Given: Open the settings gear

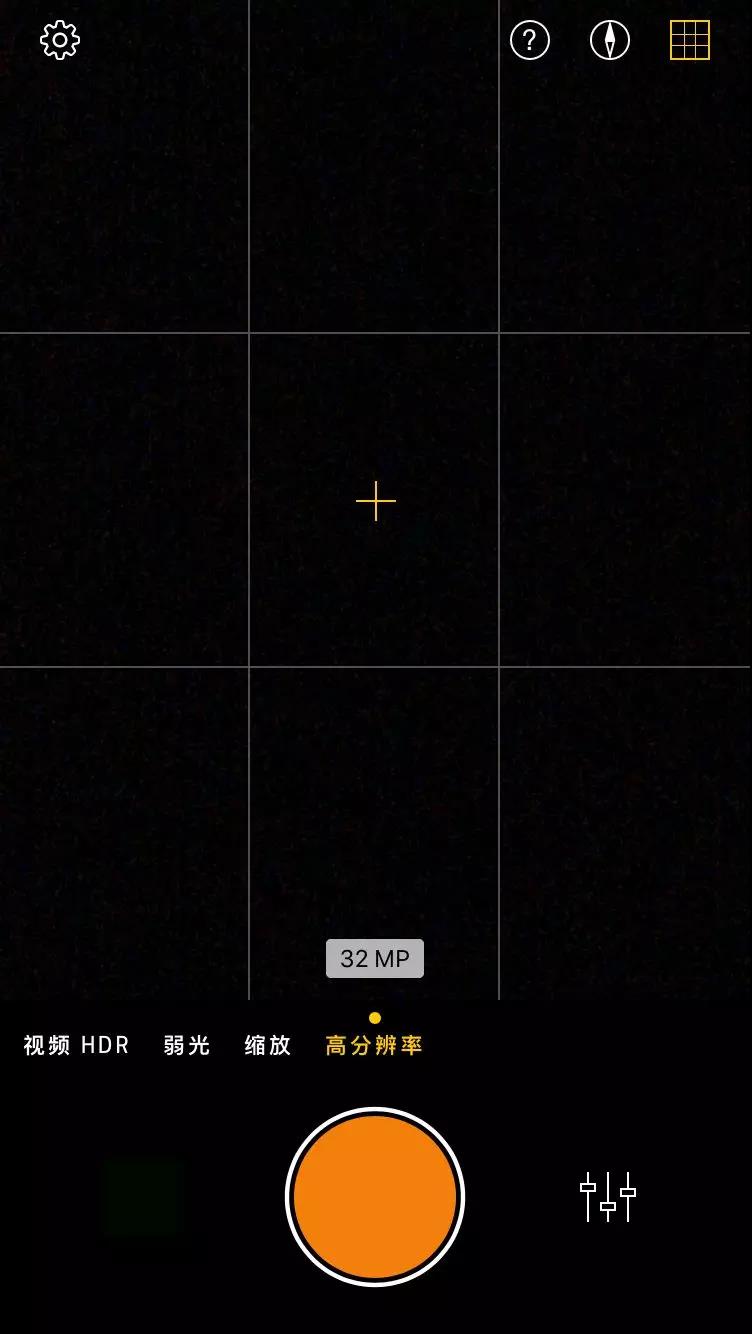Looking at the screenshot, I should pyautogui.click(x=60, y=40).
